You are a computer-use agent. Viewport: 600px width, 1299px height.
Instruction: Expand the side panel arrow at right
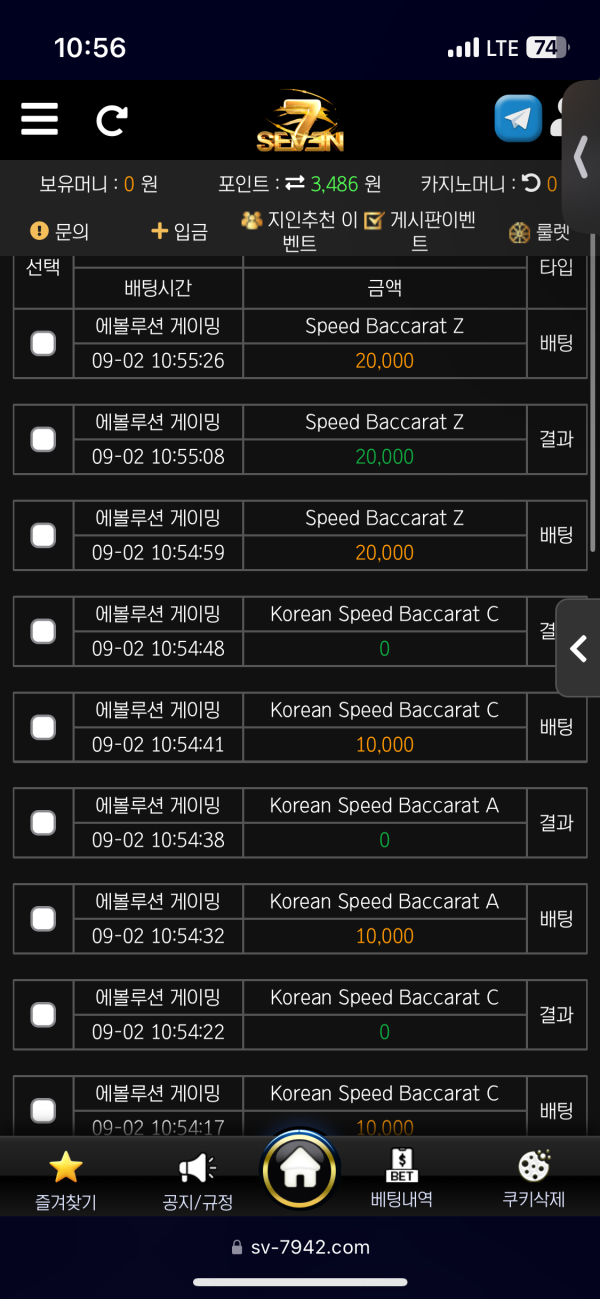(x=578, y=648)
